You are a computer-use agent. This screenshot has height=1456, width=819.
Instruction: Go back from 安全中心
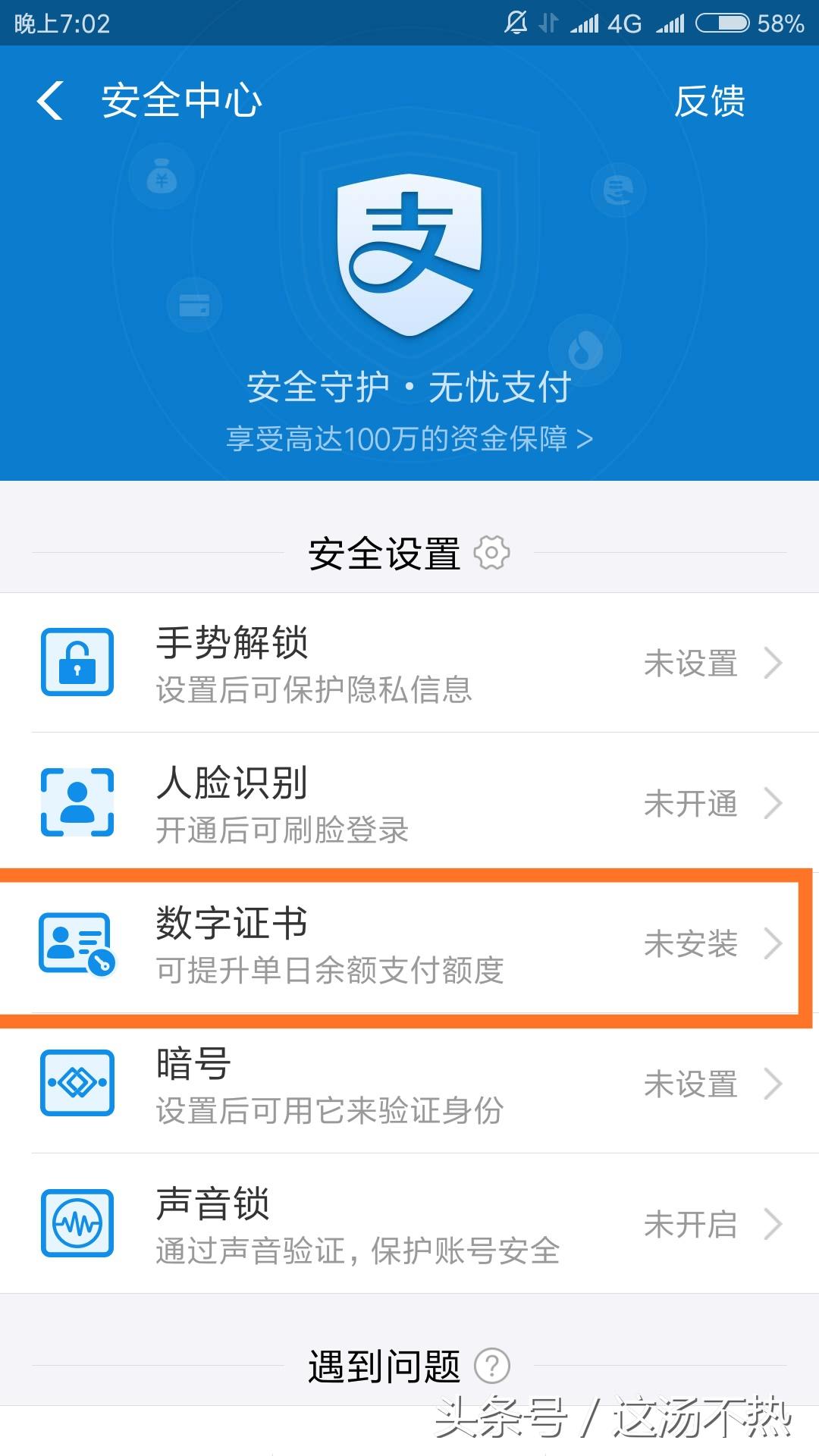tap(50, 101)
